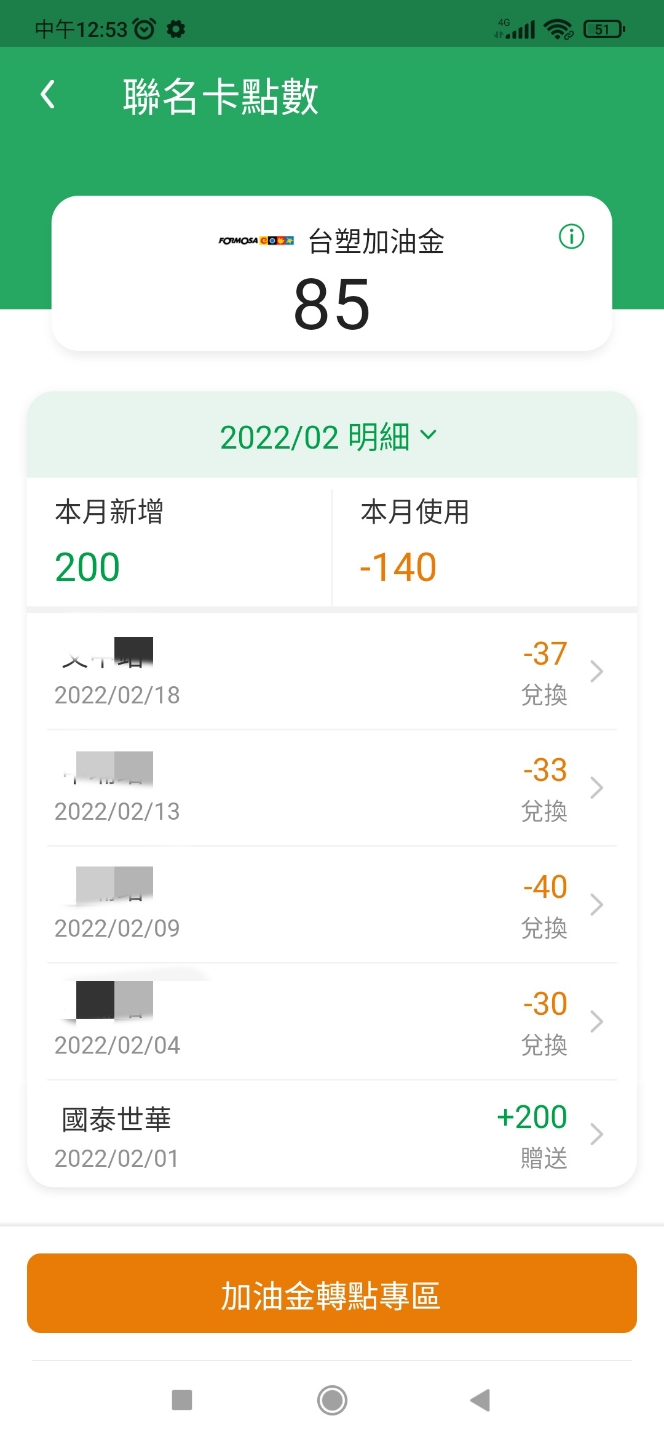Image resolution: width=664 pixels, height=1440 pixels.
Task: Tap the 加油金轉點專區 button
Action: (332, 1293)
